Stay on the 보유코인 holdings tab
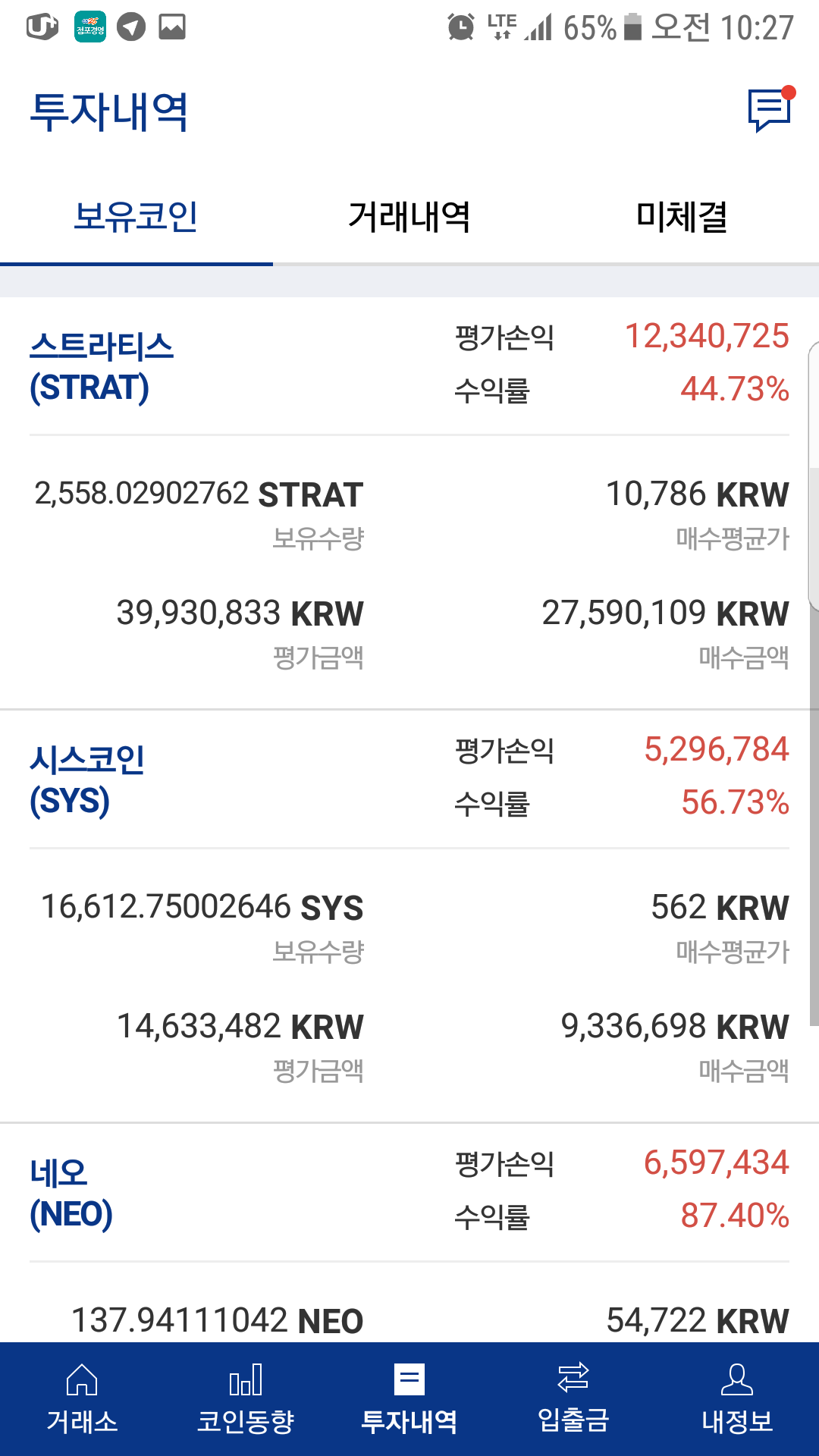This screenshot has width=819, height=1456. [136, 218]
